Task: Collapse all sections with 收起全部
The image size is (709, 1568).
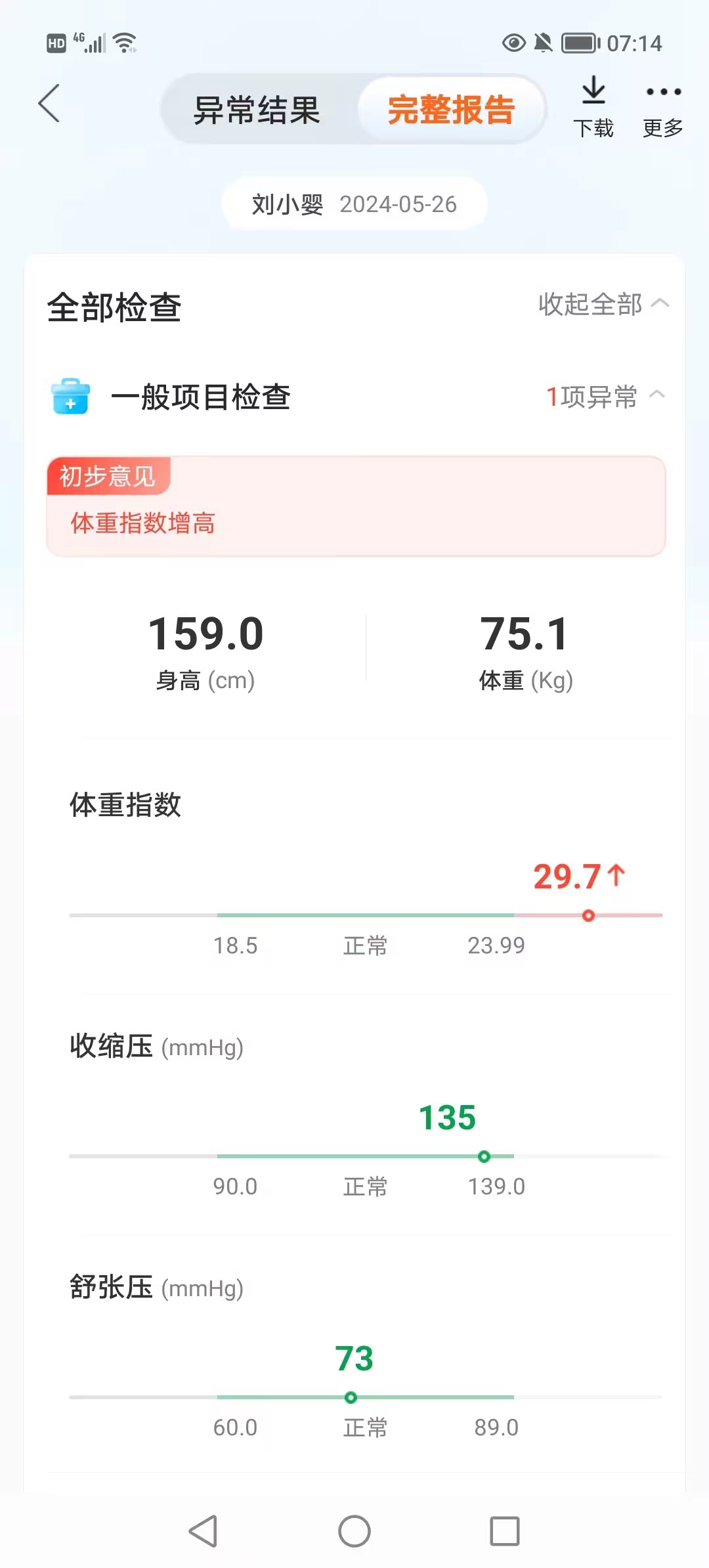Action: tap(603, 304)
